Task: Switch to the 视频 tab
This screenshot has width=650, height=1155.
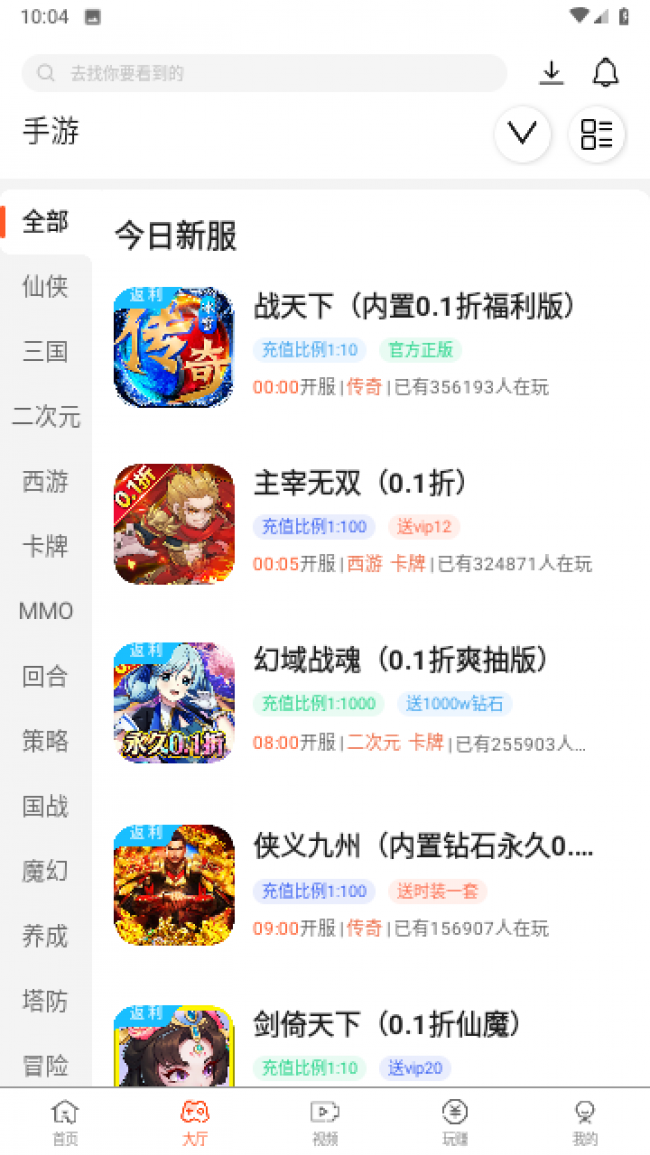Action: pyautogui.click(x=325, y=1122)
